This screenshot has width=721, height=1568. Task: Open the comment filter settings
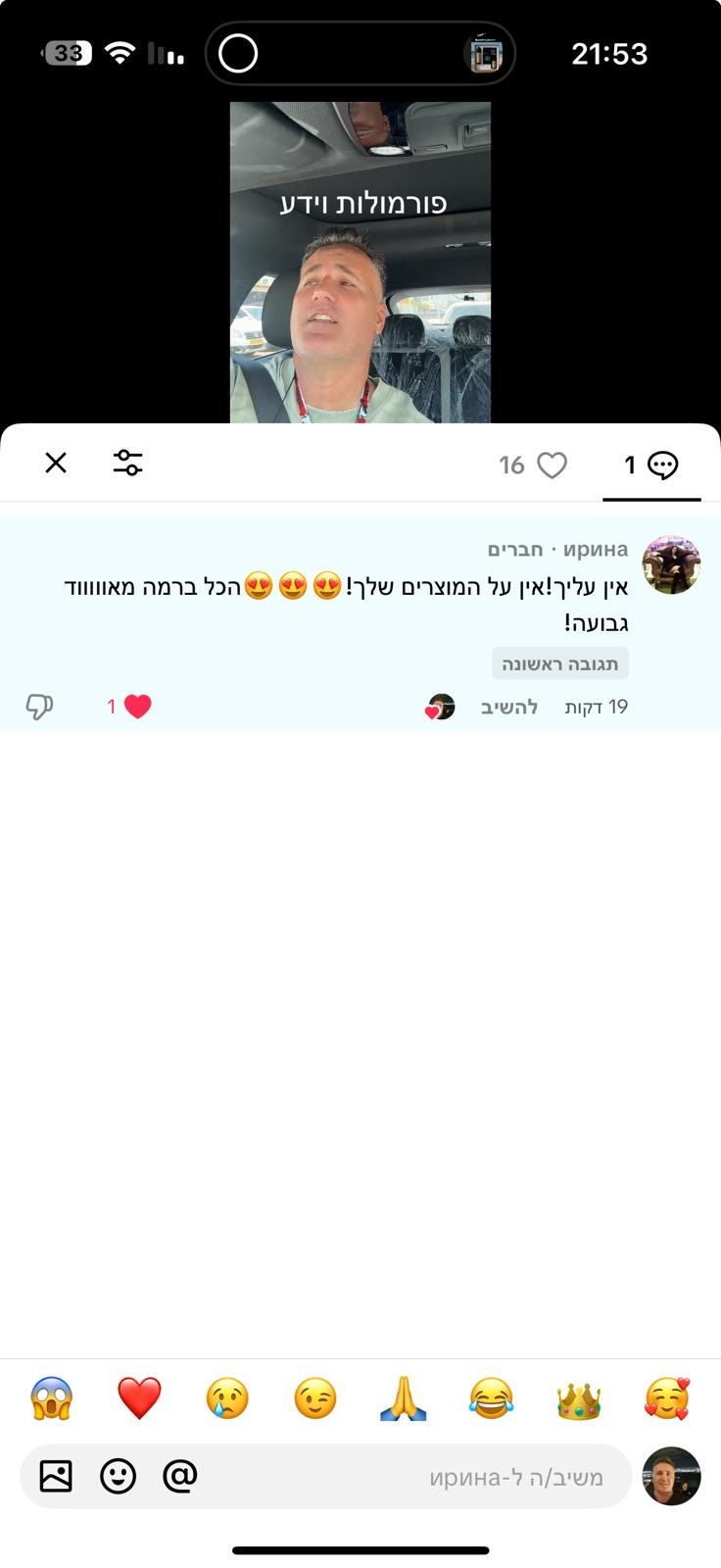(x=127, y=463)
